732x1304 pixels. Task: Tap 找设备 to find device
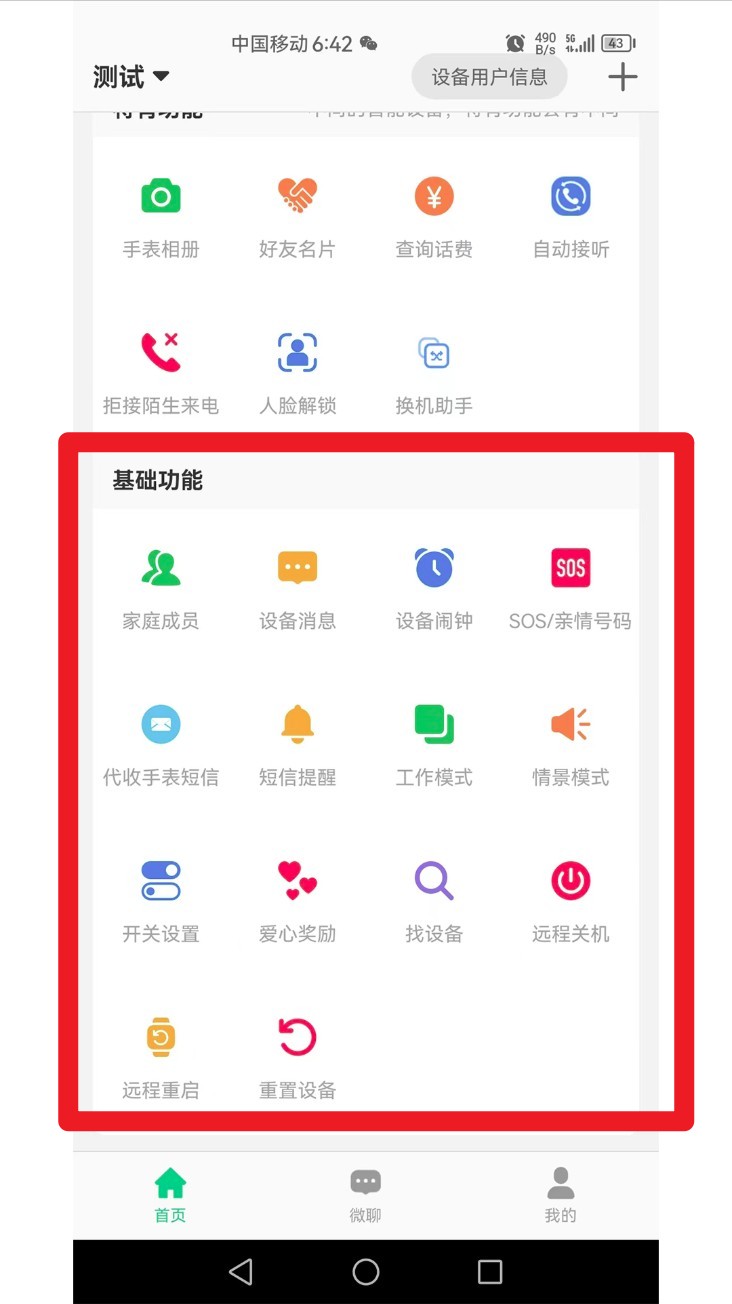coord(434,900)
